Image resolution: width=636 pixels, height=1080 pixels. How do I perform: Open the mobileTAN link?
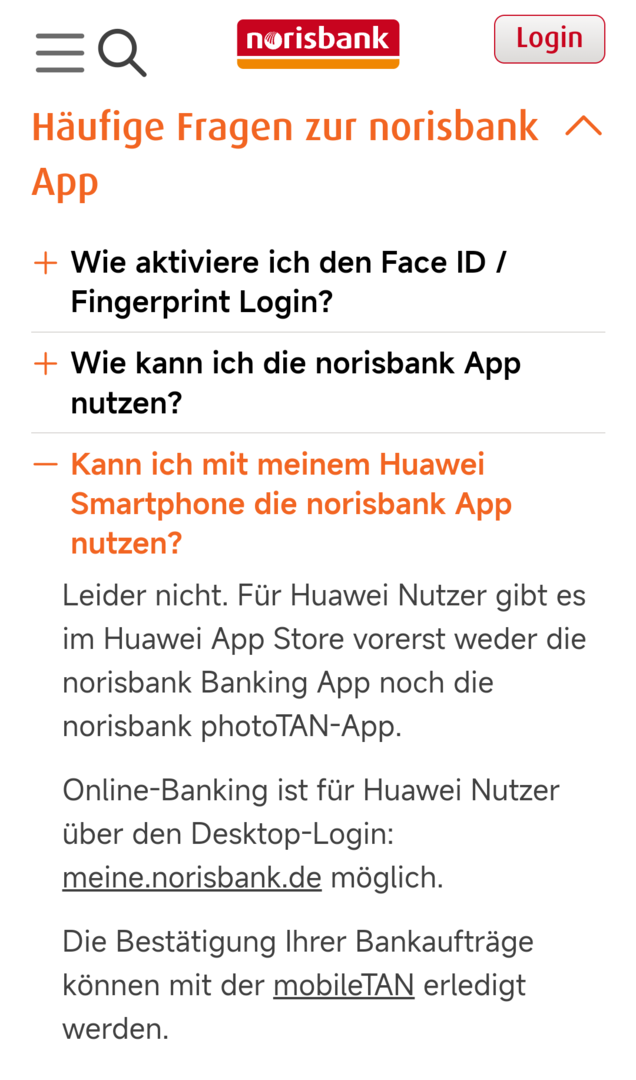coord(344,985)
